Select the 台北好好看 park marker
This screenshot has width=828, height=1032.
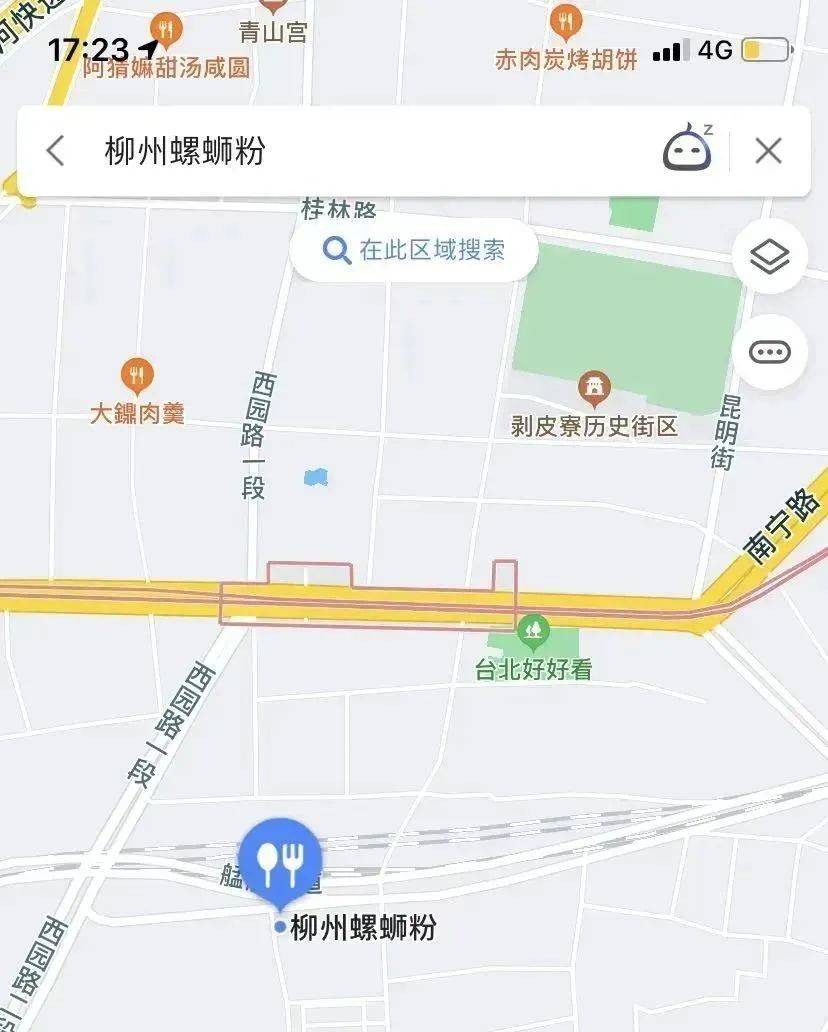tap(533, 630)
